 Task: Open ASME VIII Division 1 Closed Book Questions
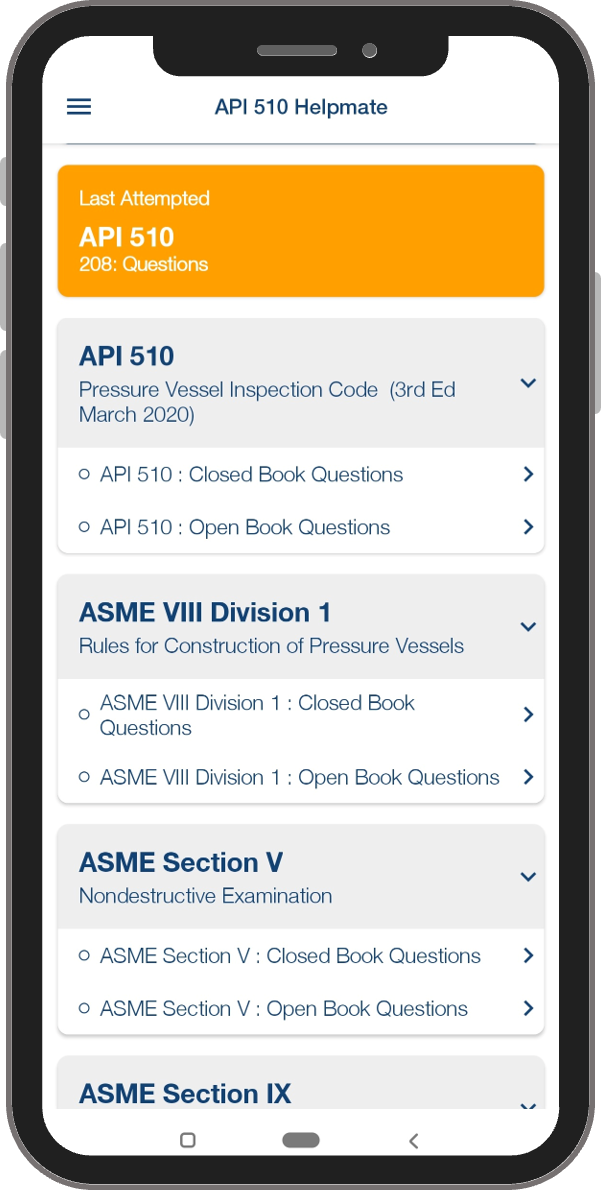(300, 715)
